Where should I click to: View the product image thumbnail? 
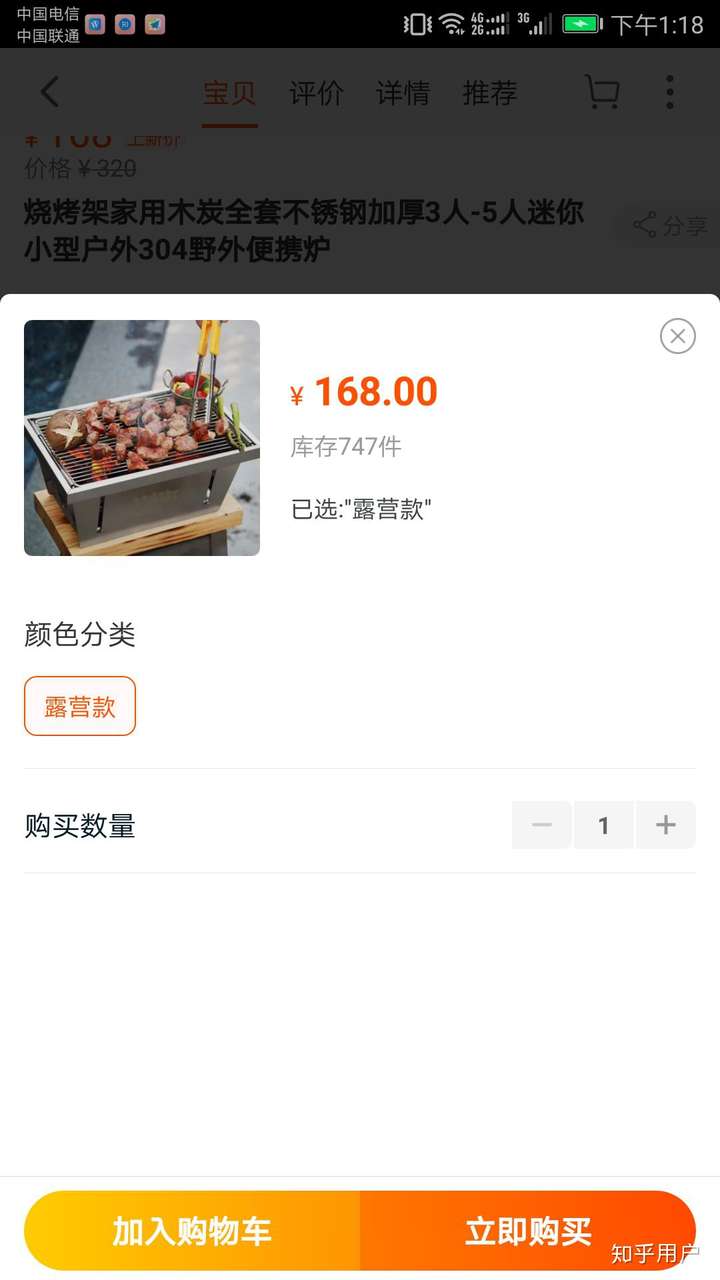[141, 437]
